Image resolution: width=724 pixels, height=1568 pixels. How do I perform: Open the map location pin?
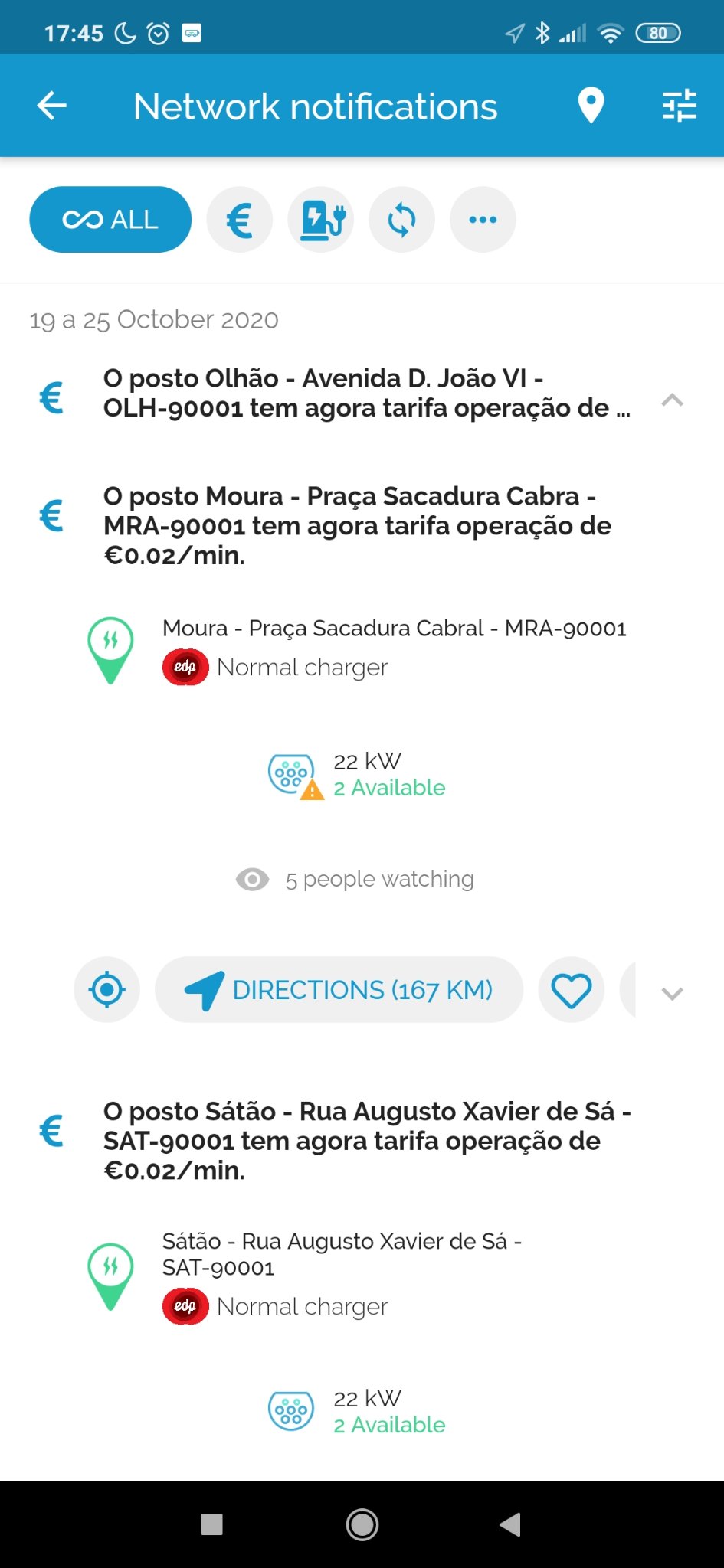pyautogui.click(x=591, y=106)
